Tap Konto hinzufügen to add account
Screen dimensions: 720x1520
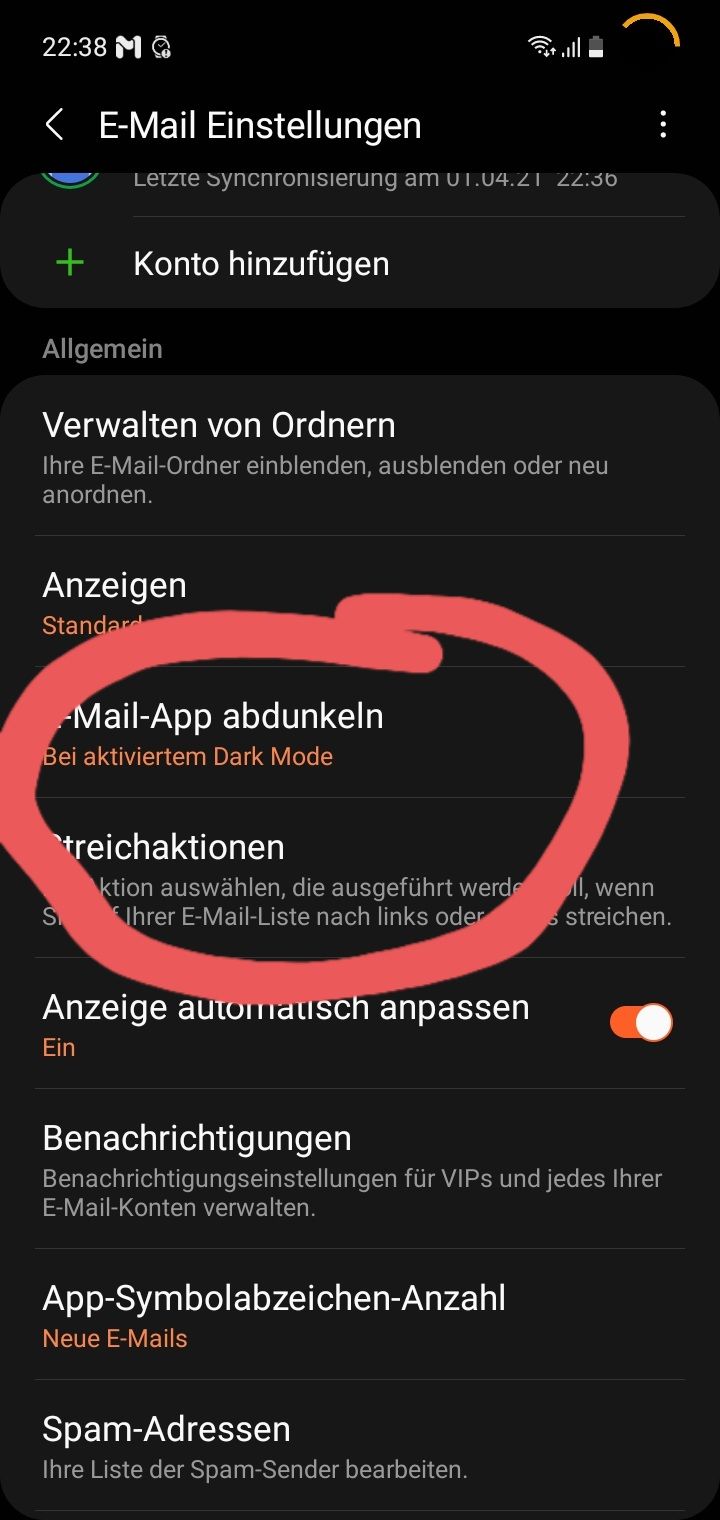(261, 264)
